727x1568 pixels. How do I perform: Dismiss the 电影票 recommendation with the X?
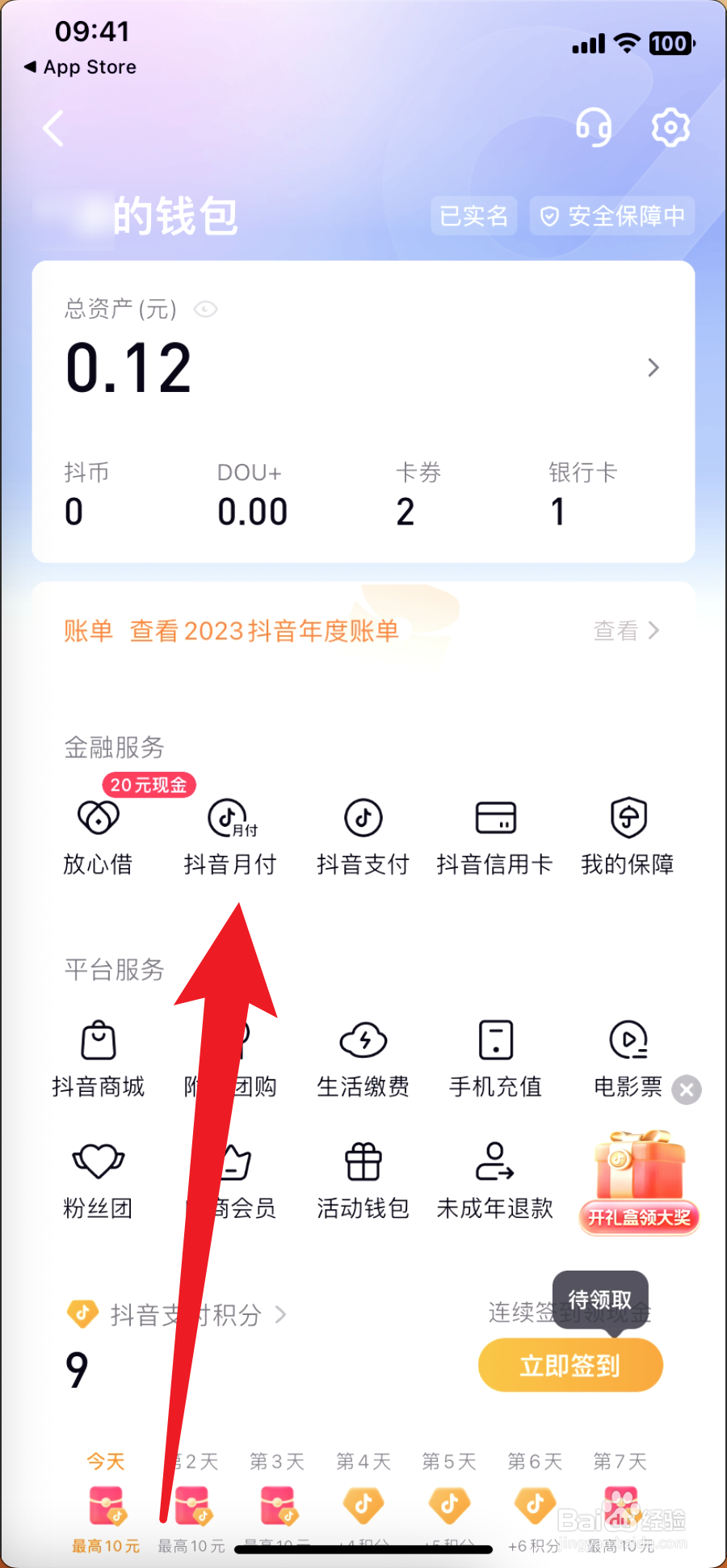686,1090
